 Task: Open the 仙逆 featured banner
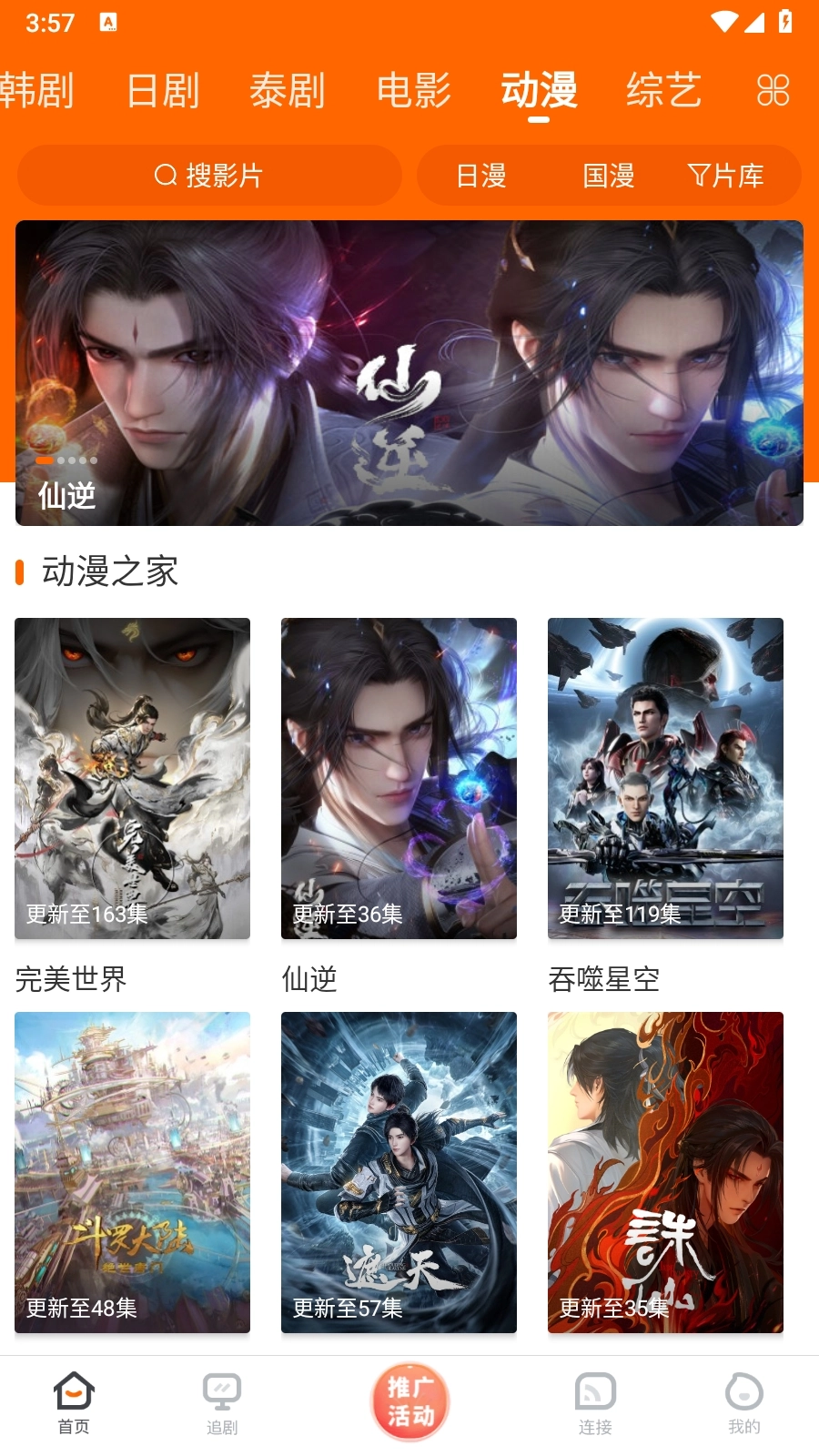click(x=409, y=373)
